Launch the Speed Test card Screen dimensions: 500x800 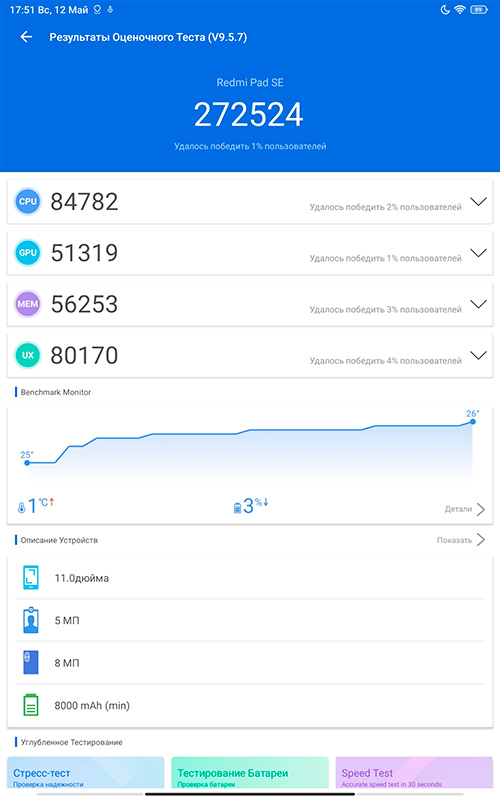click(x=414, y=773)
